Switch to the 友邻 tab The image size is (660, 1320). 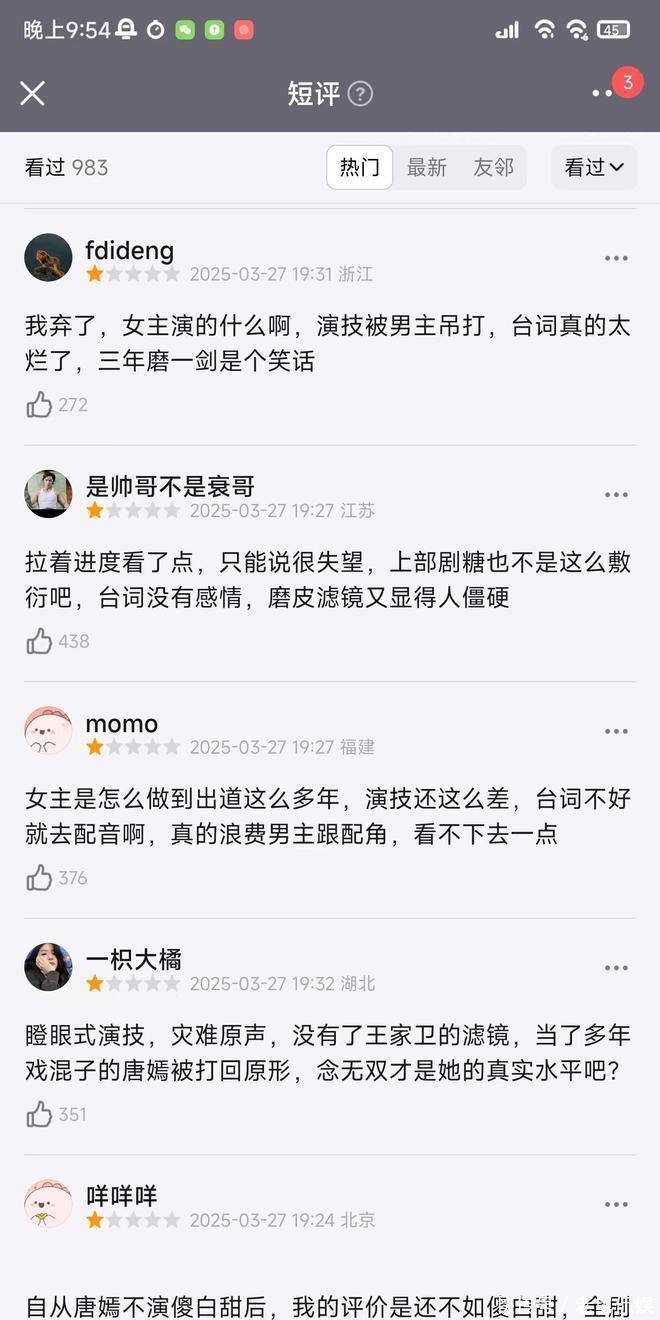tap(493, 167)
